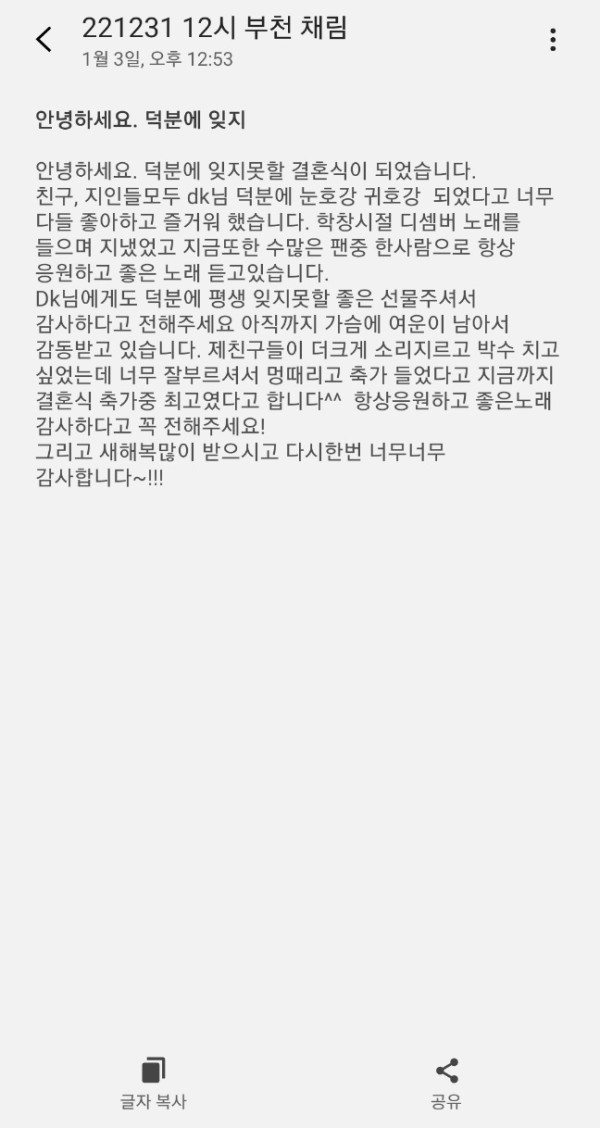Tap 글자 복사 to copy the text

(x=153, y=1082)
